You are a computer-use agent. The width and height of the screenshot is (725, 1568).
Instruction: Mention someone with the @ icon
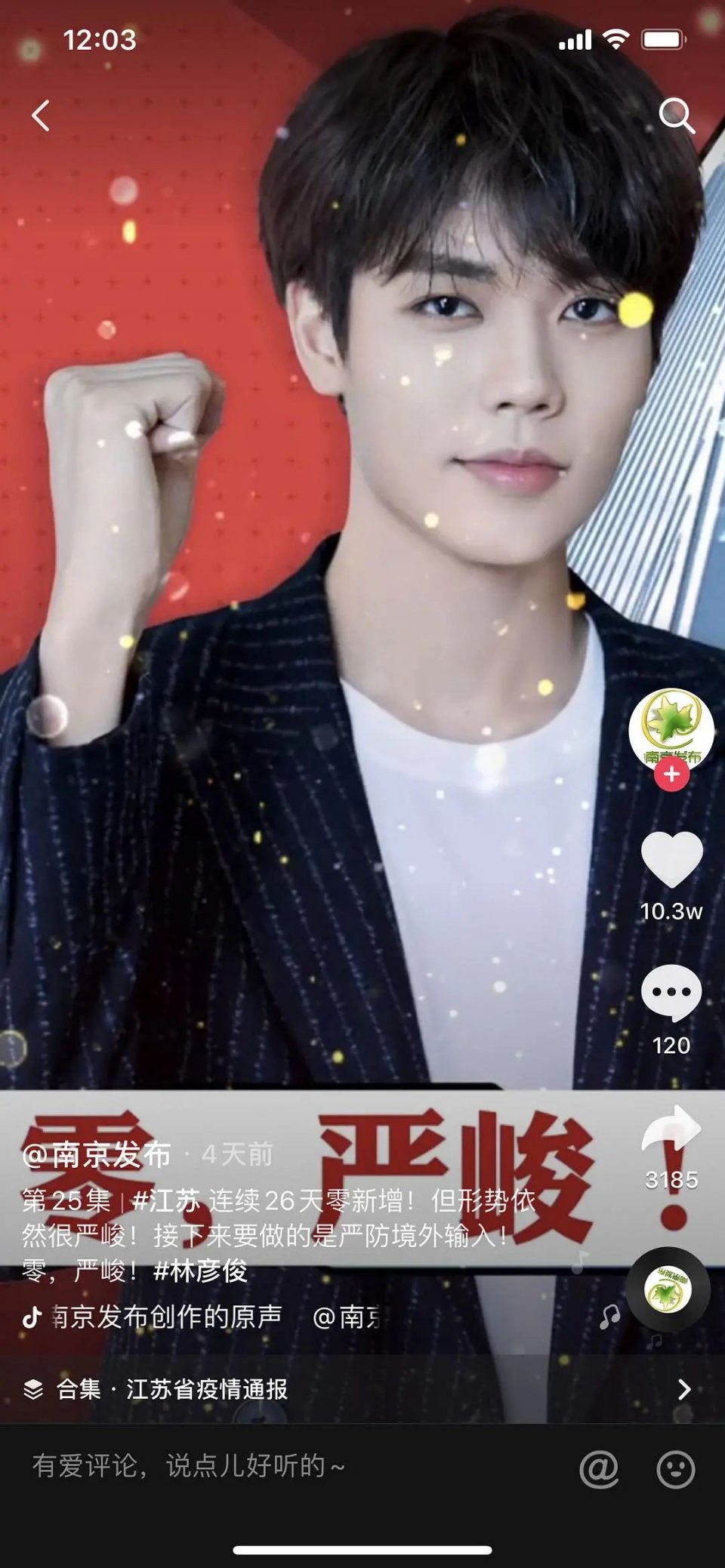click(599, 1469)
